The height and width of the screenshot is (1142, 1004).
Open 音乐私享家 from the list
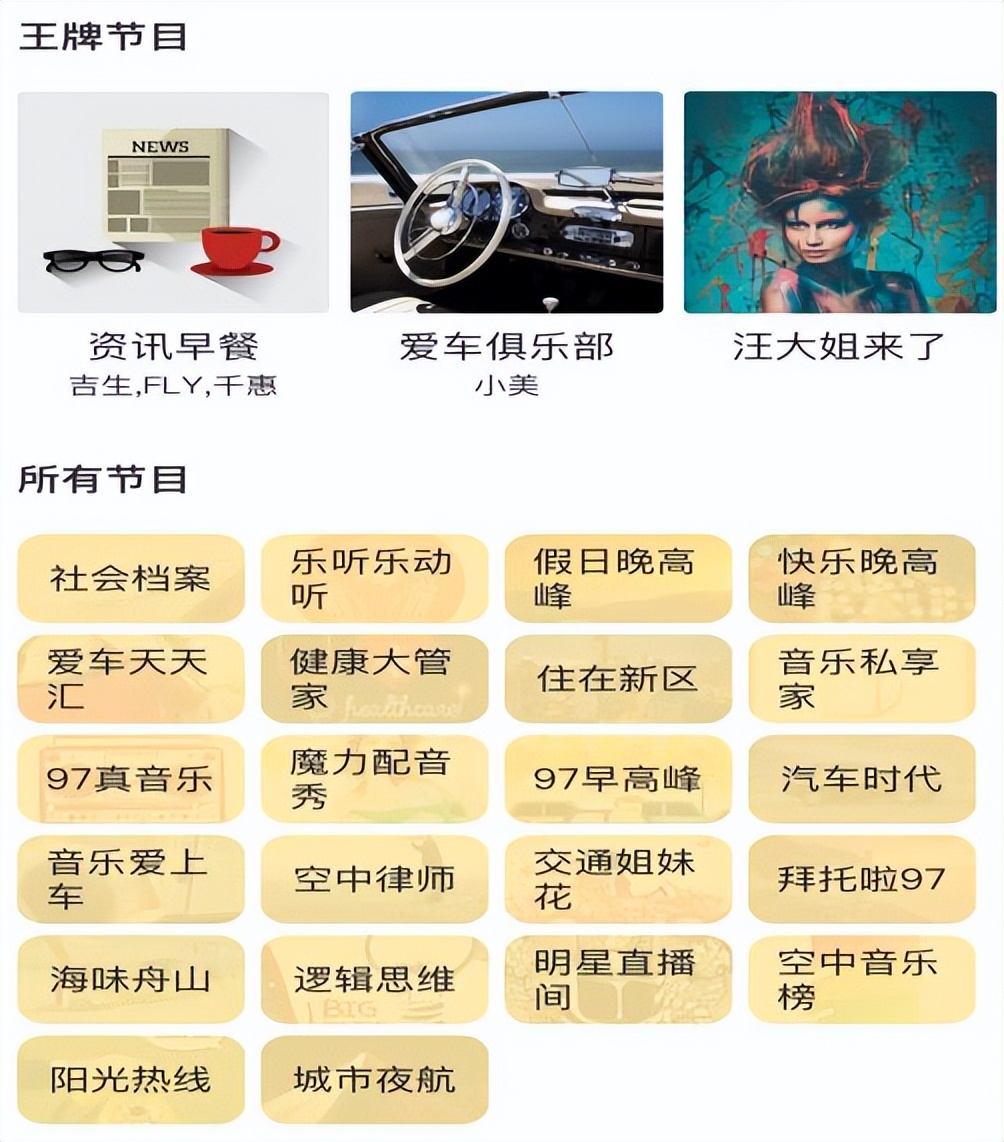click(860, 679)
